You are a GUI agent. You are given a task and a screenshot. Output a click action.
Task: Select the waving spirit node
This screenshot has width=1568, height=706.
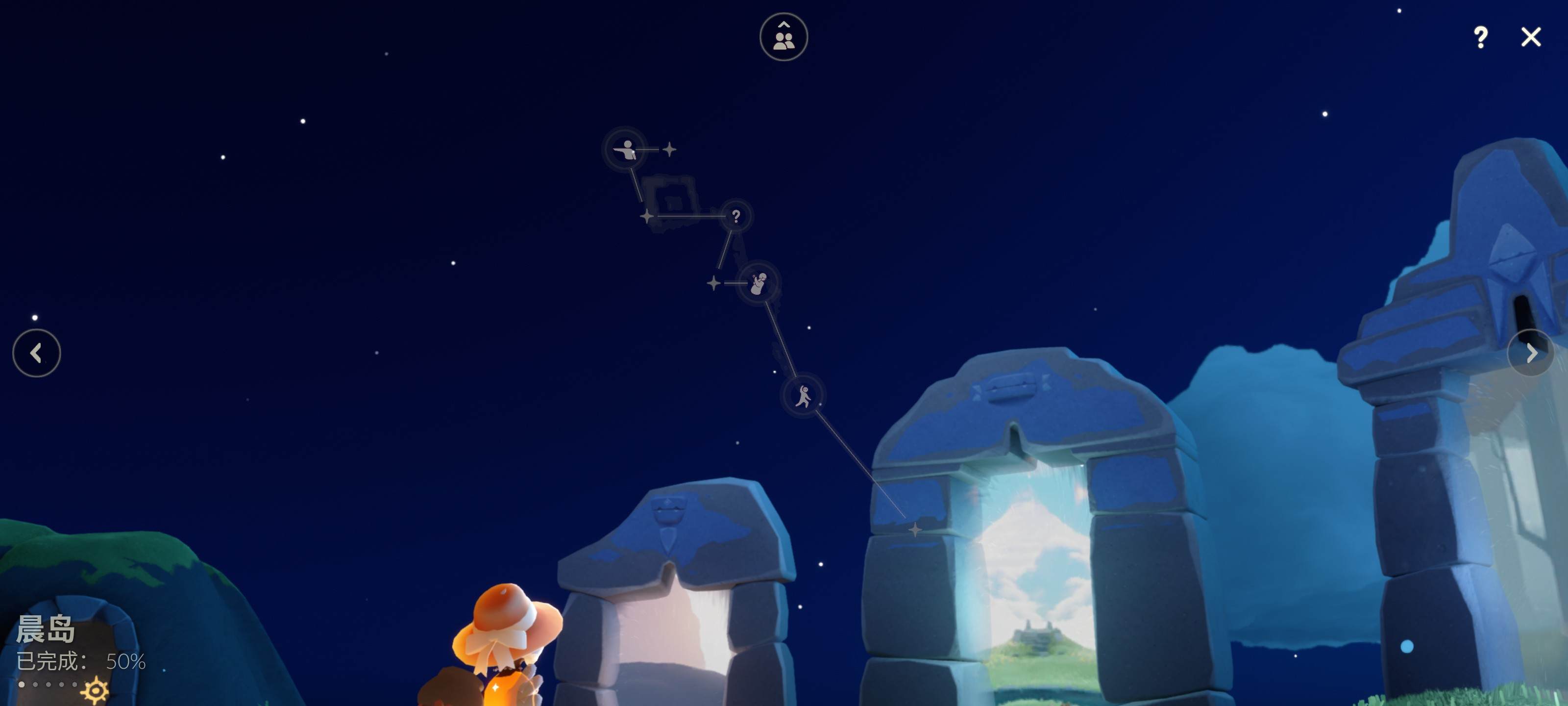coord(759,283)
